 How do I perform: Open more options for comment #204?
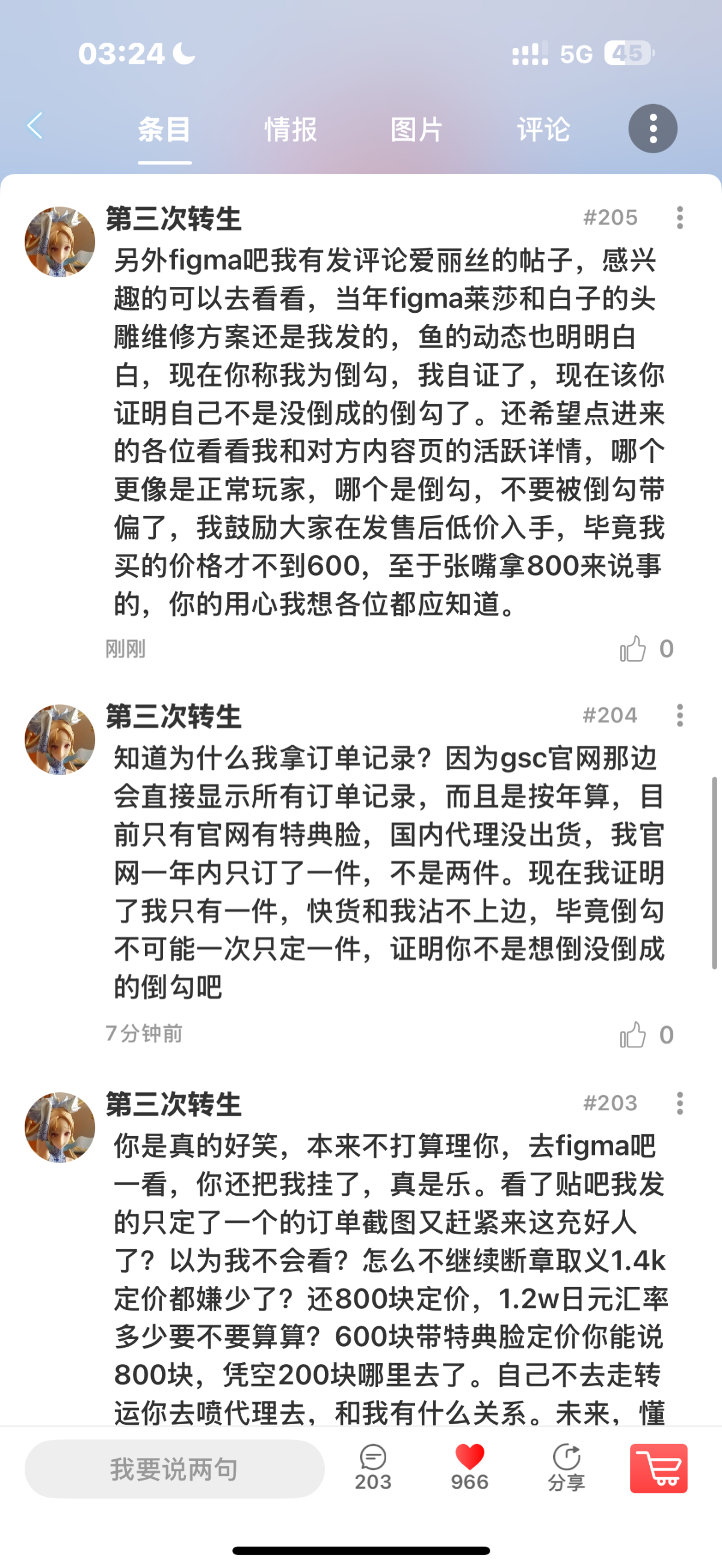tap(679, 715)
